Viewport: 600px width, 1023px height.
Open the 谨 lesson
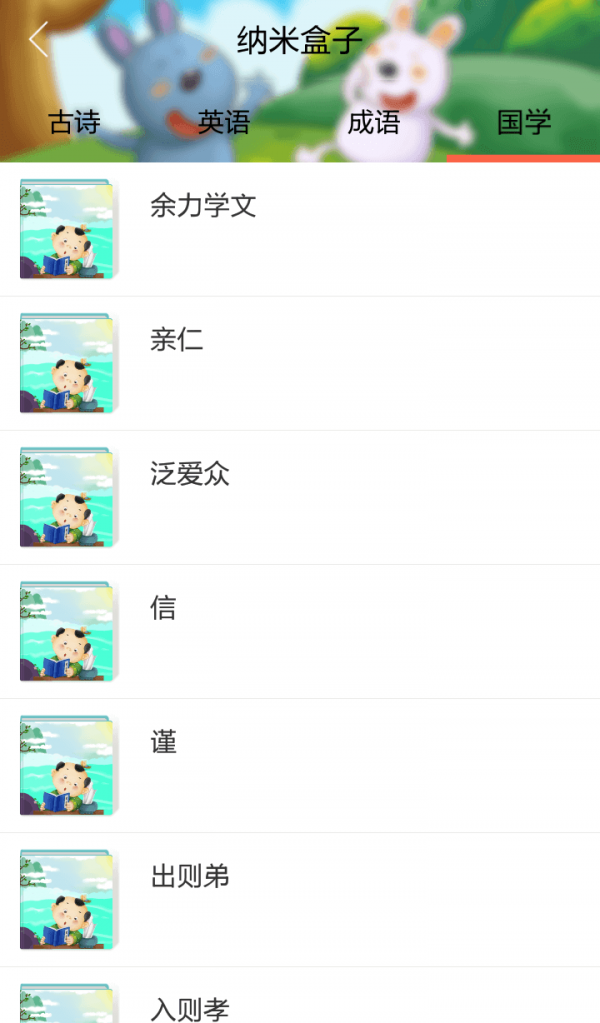pyautogui.click(x=164, y=742)
